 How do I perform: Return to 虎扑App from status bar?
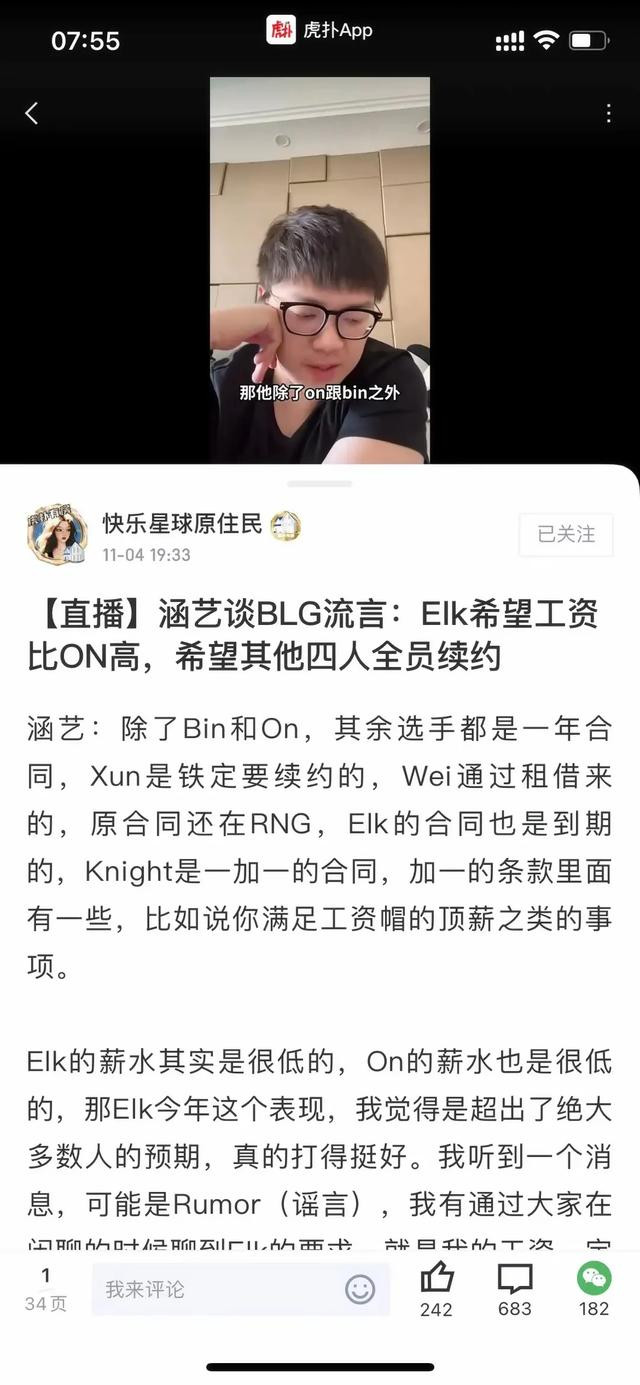point(320,30)
